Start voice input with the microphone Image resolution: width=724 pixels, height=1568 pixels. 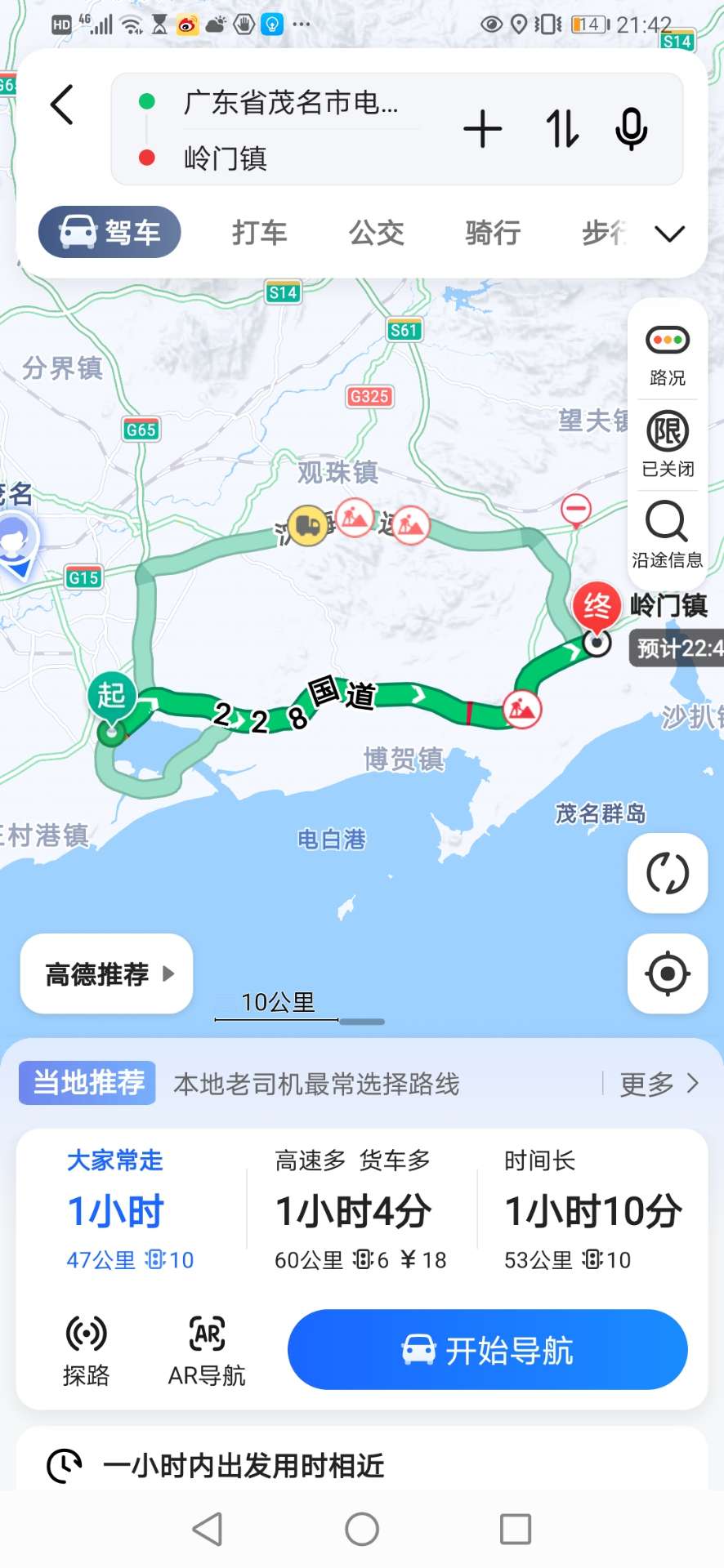pyautogui.click(x=631, y=129)
